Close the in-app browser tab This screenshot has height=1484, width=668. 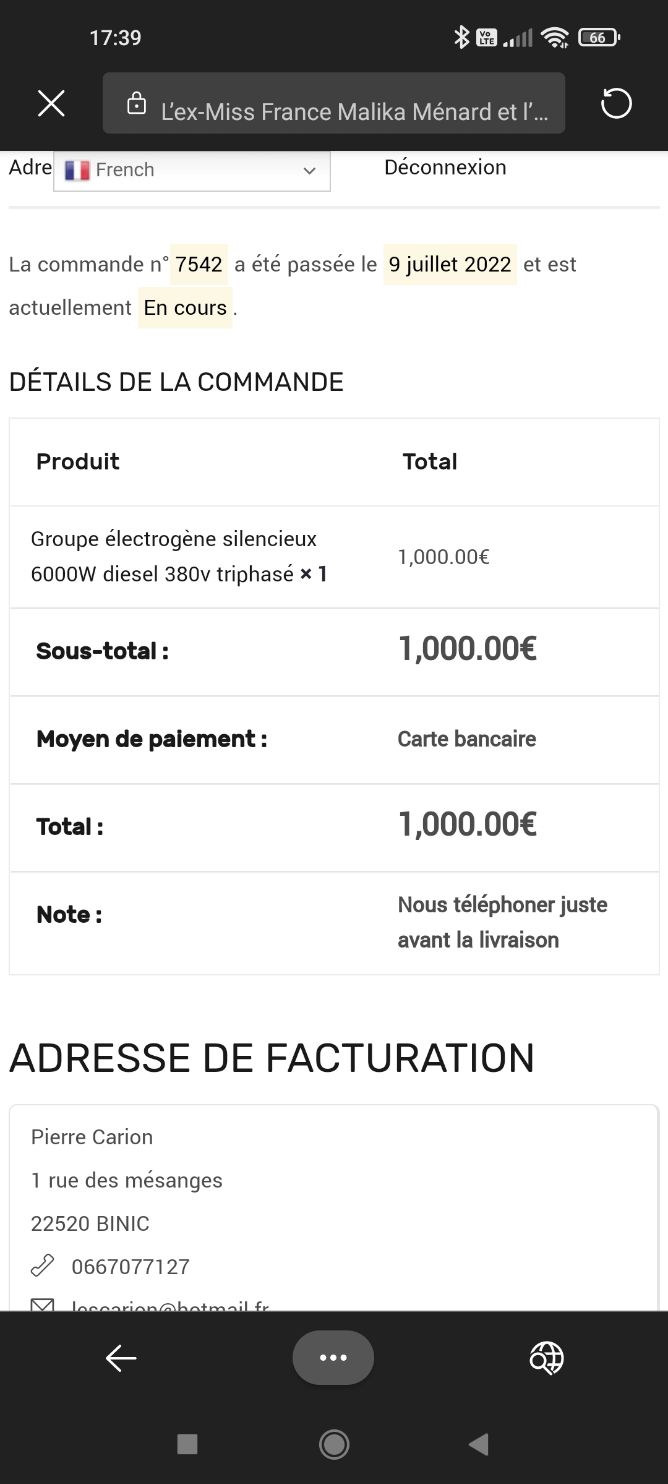click(x=51, y=103)
